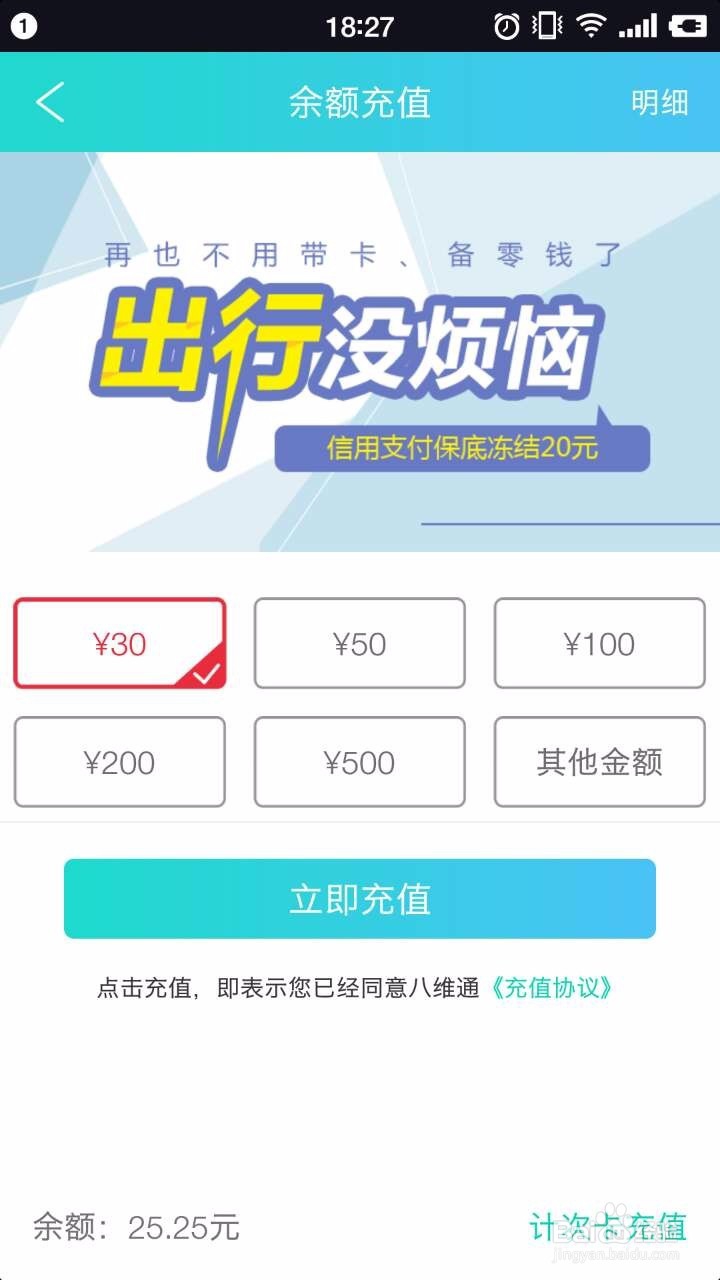Image resolution: width=720 pixels, height=1280 pixels.
Task: Tap the notification badge showing 1
Action: [22, 24]
